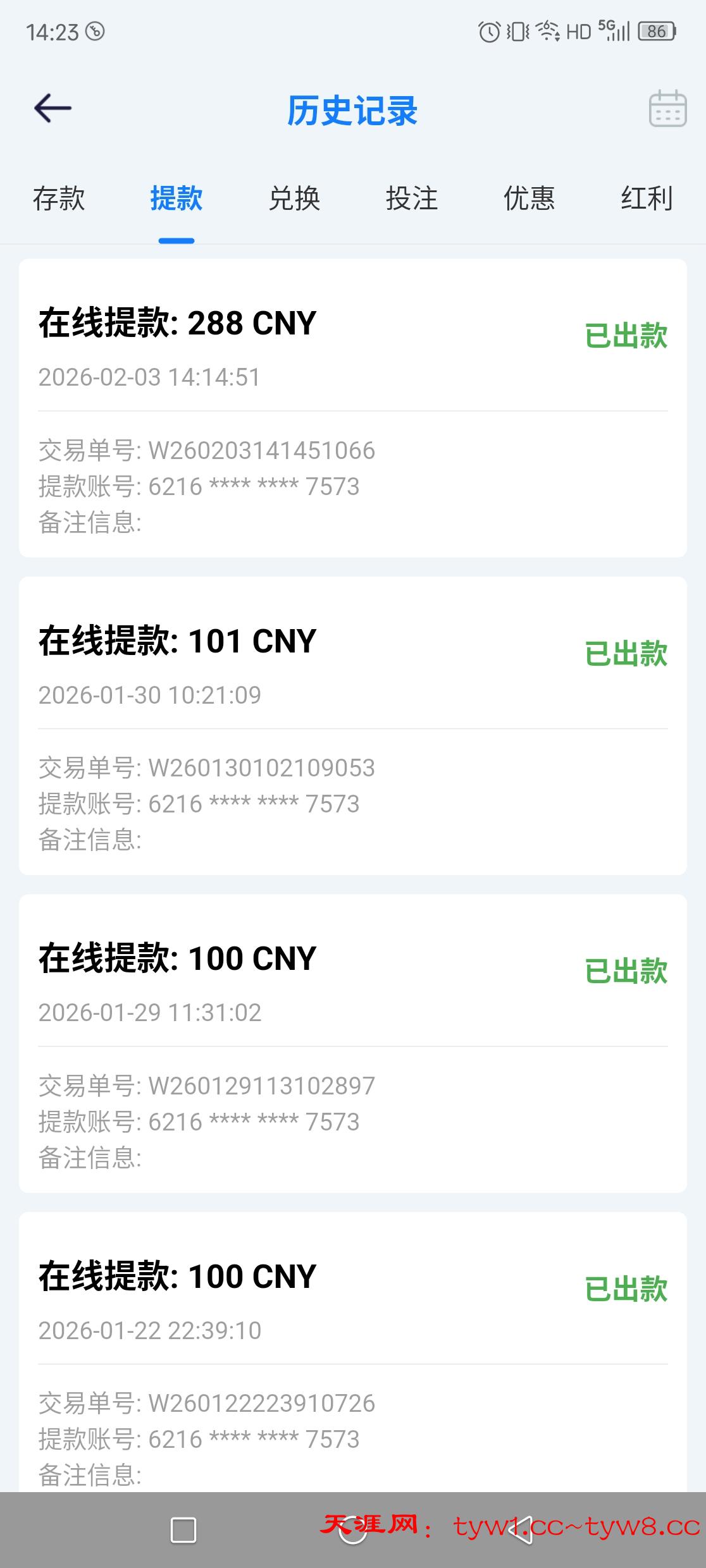706x1568 pixels.
Task: Open the 288 CNY withdrawal record
Action: click(x=352, y=408)
